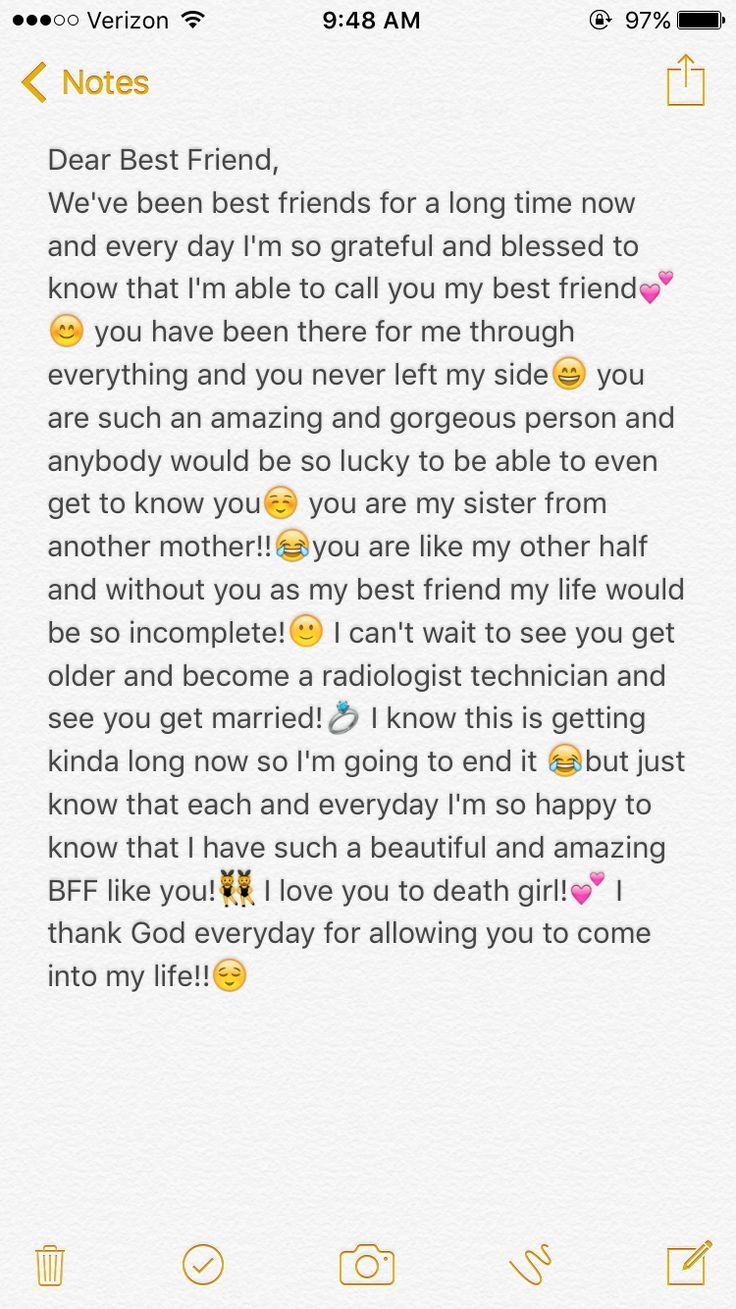The image size is (736, 1309).
Task: Add a checklist to the note
Action: pyautogui.click(x=203, y=1264)
